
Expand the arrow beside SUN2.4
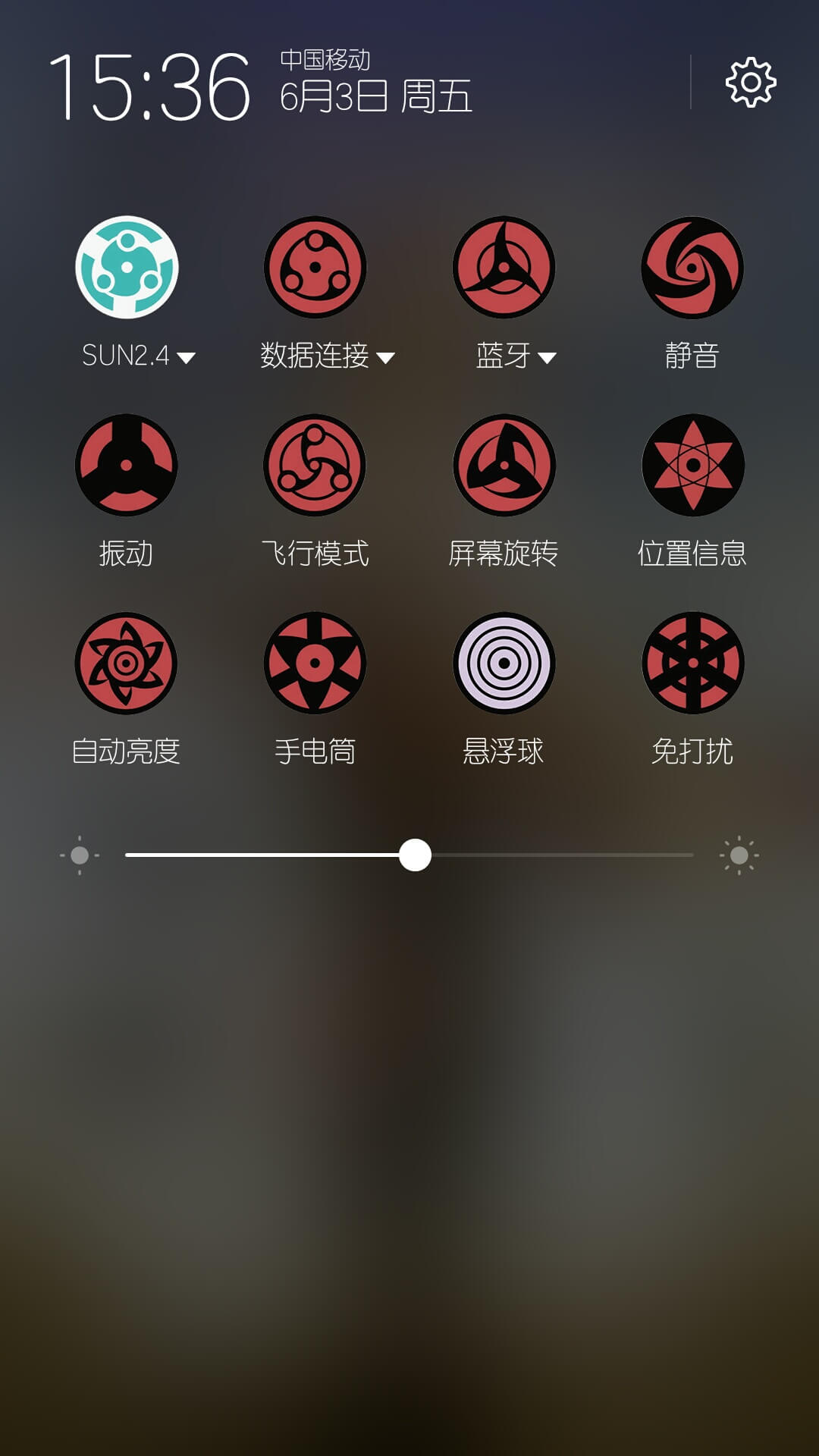click(186, 357)
